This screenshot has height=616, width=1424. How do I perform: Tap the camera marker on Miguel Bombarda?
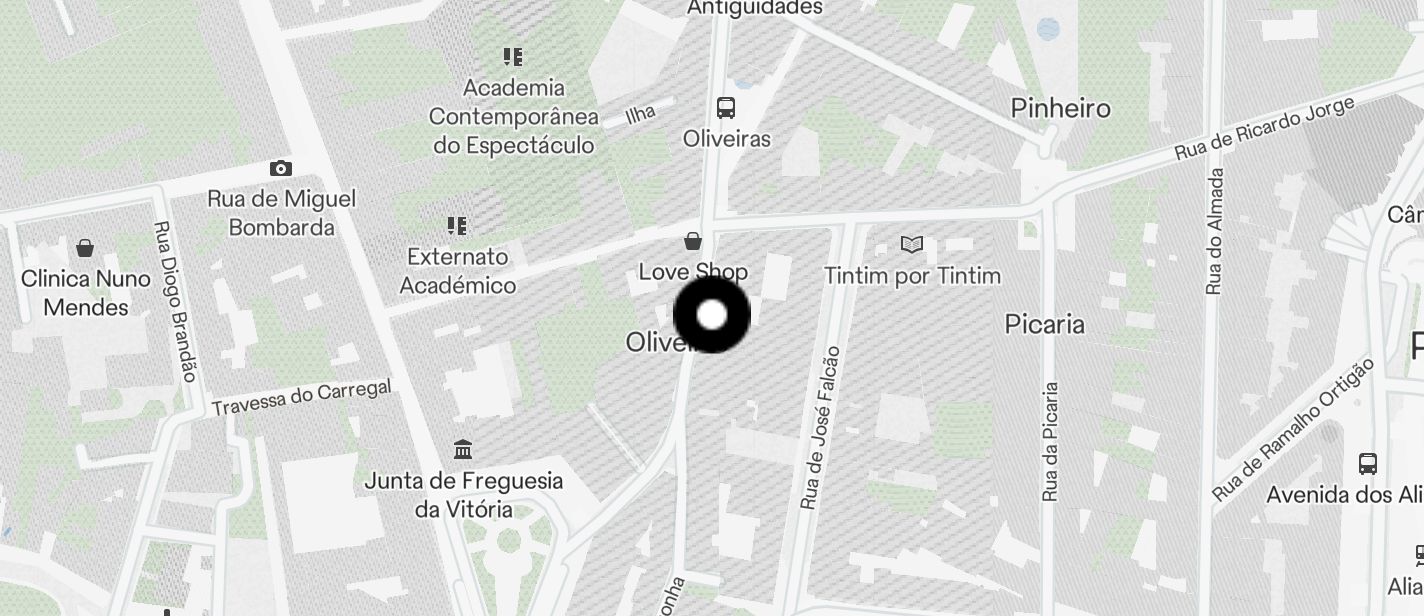281,168
